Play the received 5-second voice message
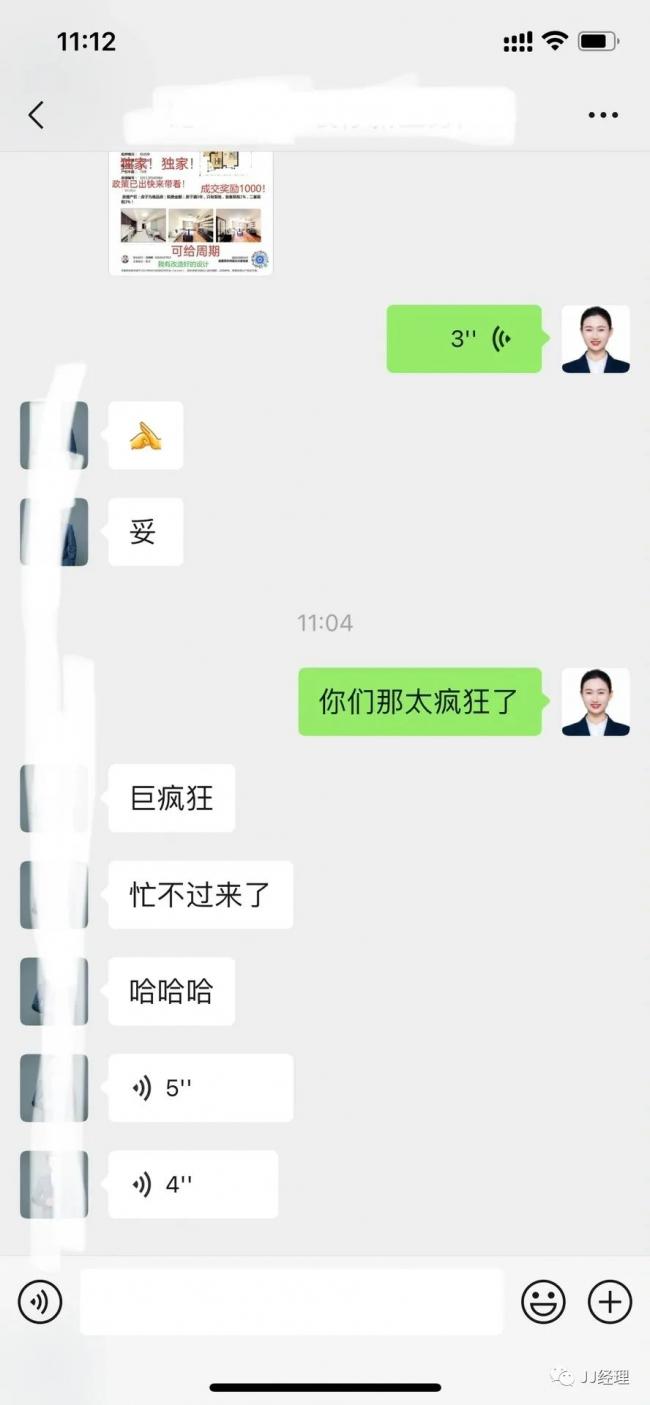Image resolution: width=650 pixels, height=1405 pixels. pyautogui.click(x=200, y=1087)
